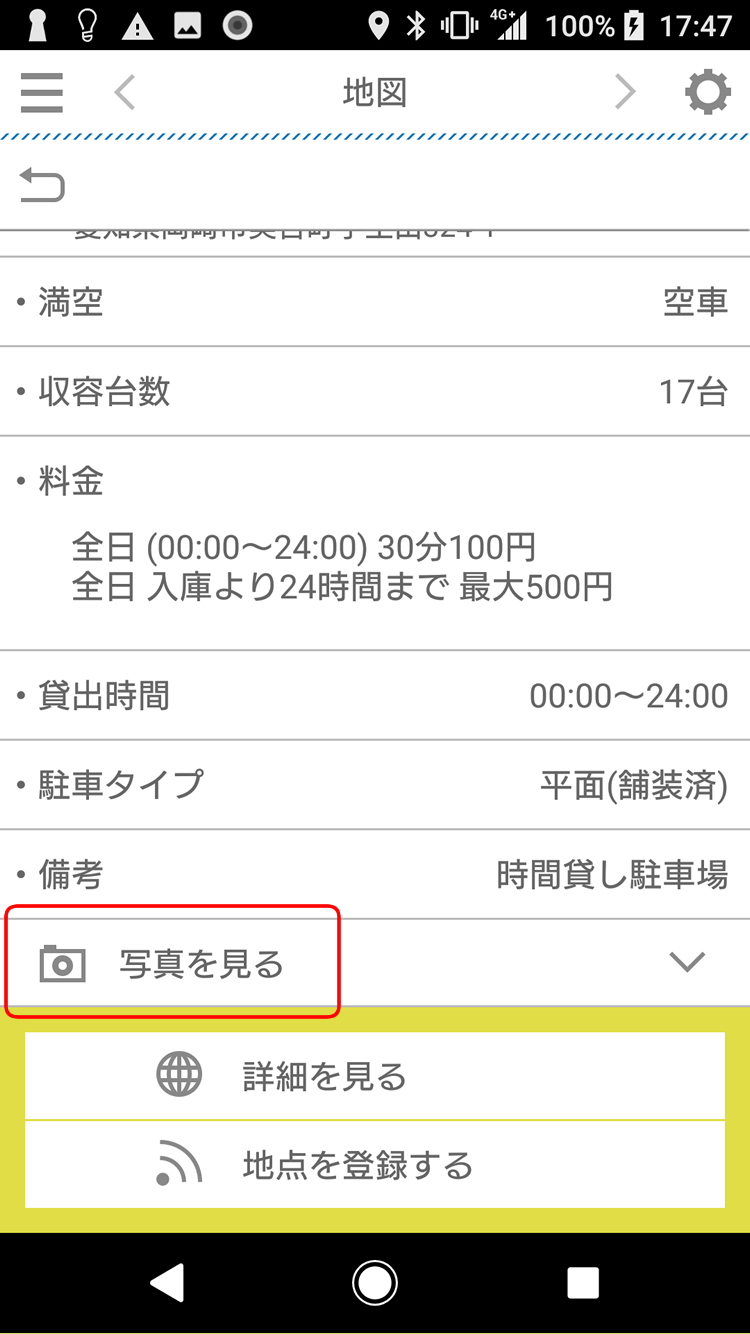Tap 詳細を見る button
This screenshot has width=750, height=1334.
(375, 1076)
